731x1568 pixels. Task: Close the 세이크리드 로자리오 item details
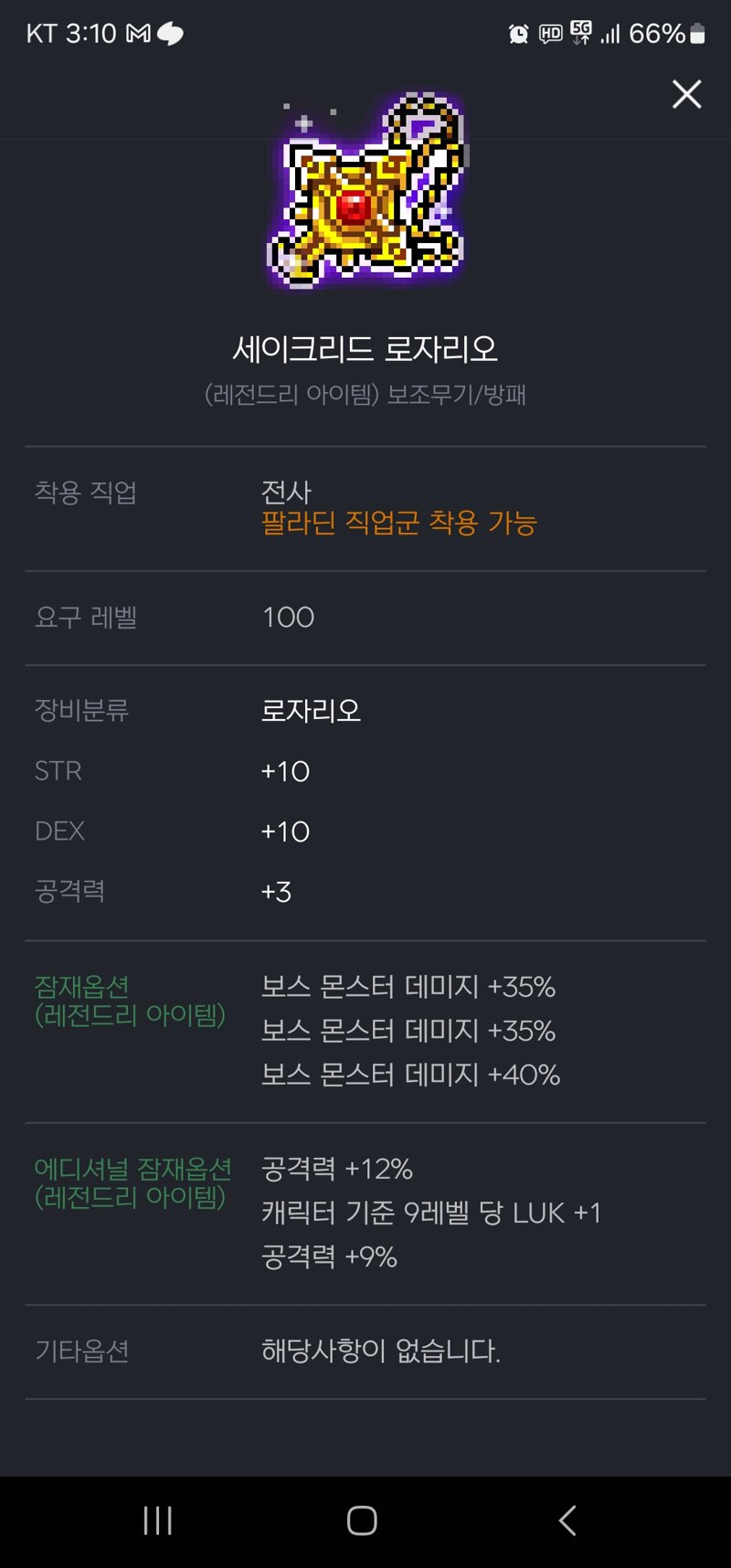point(686,94)
